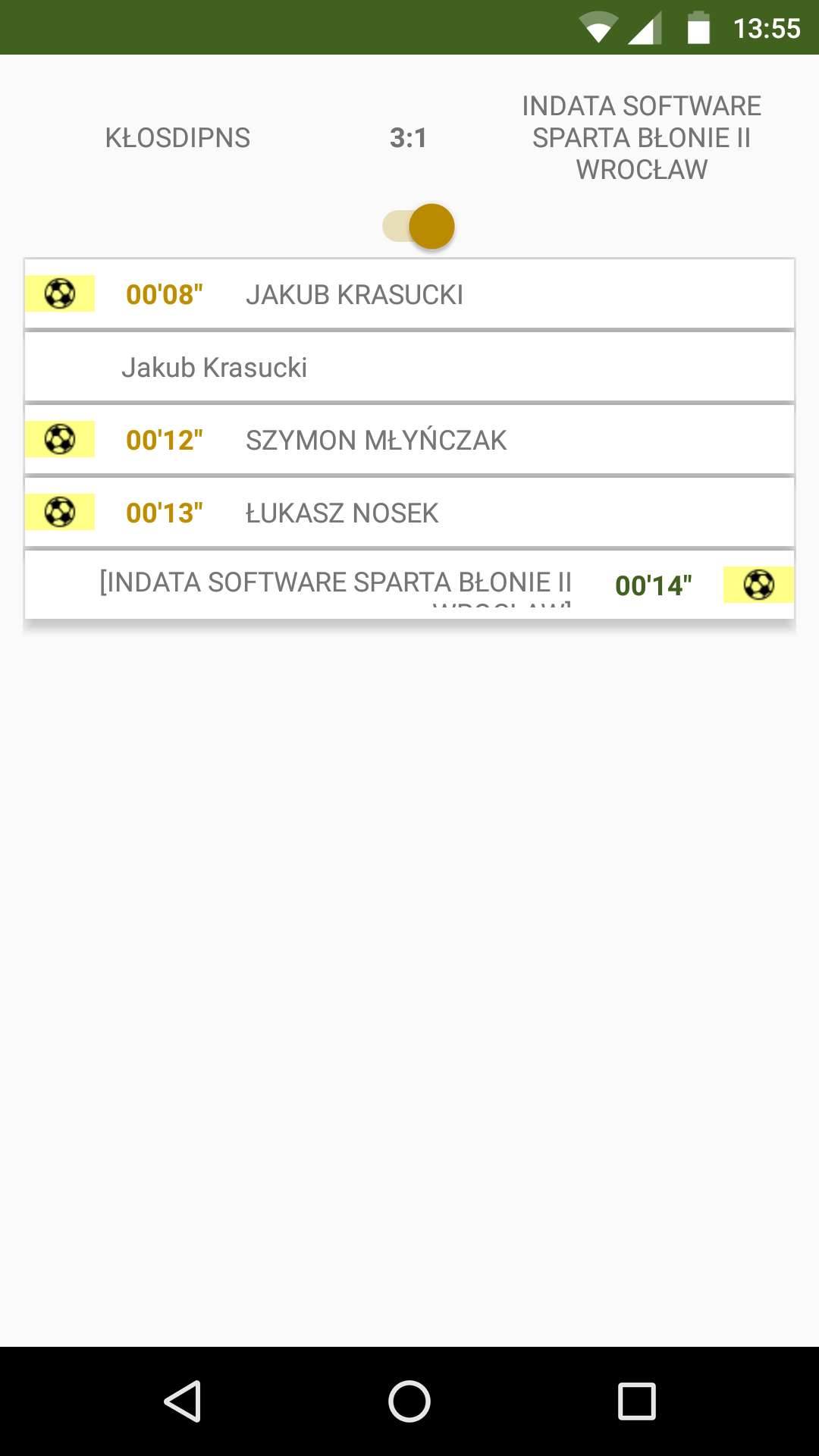Open the 00'08" Jakub Krasucki goal row

(x=409, y=294)
